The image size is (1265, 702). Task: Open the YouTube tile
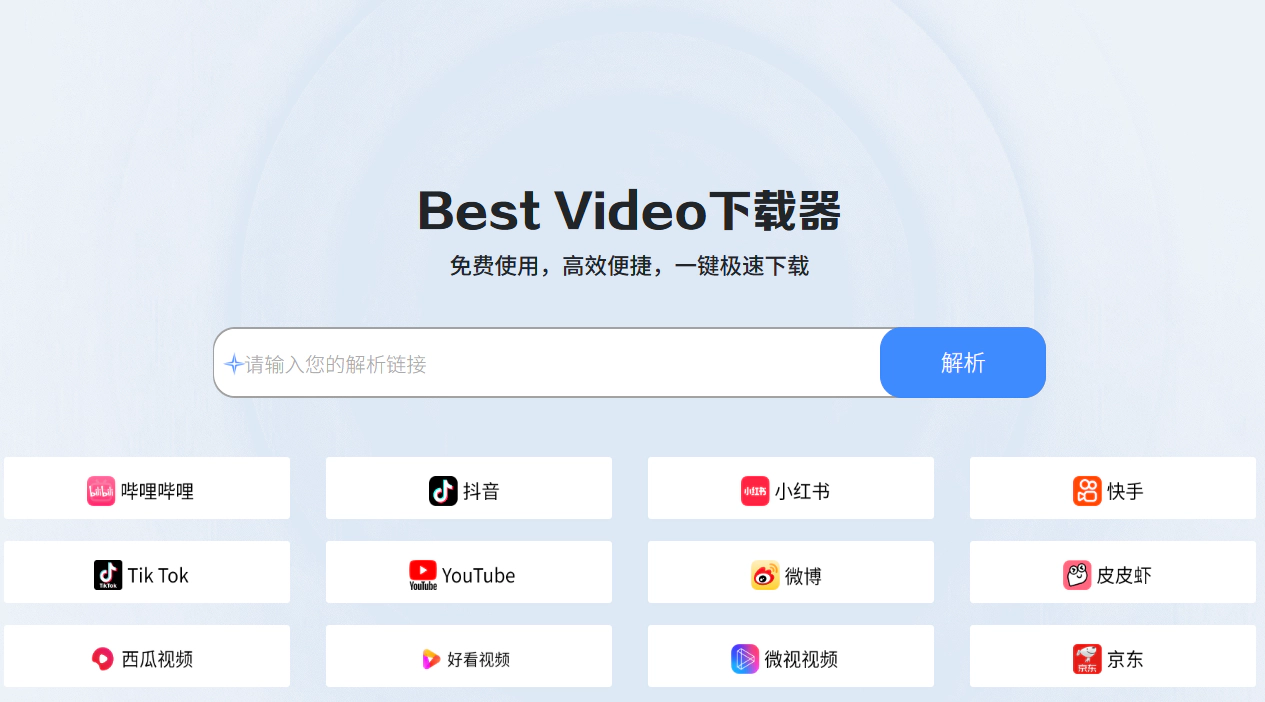468,573
